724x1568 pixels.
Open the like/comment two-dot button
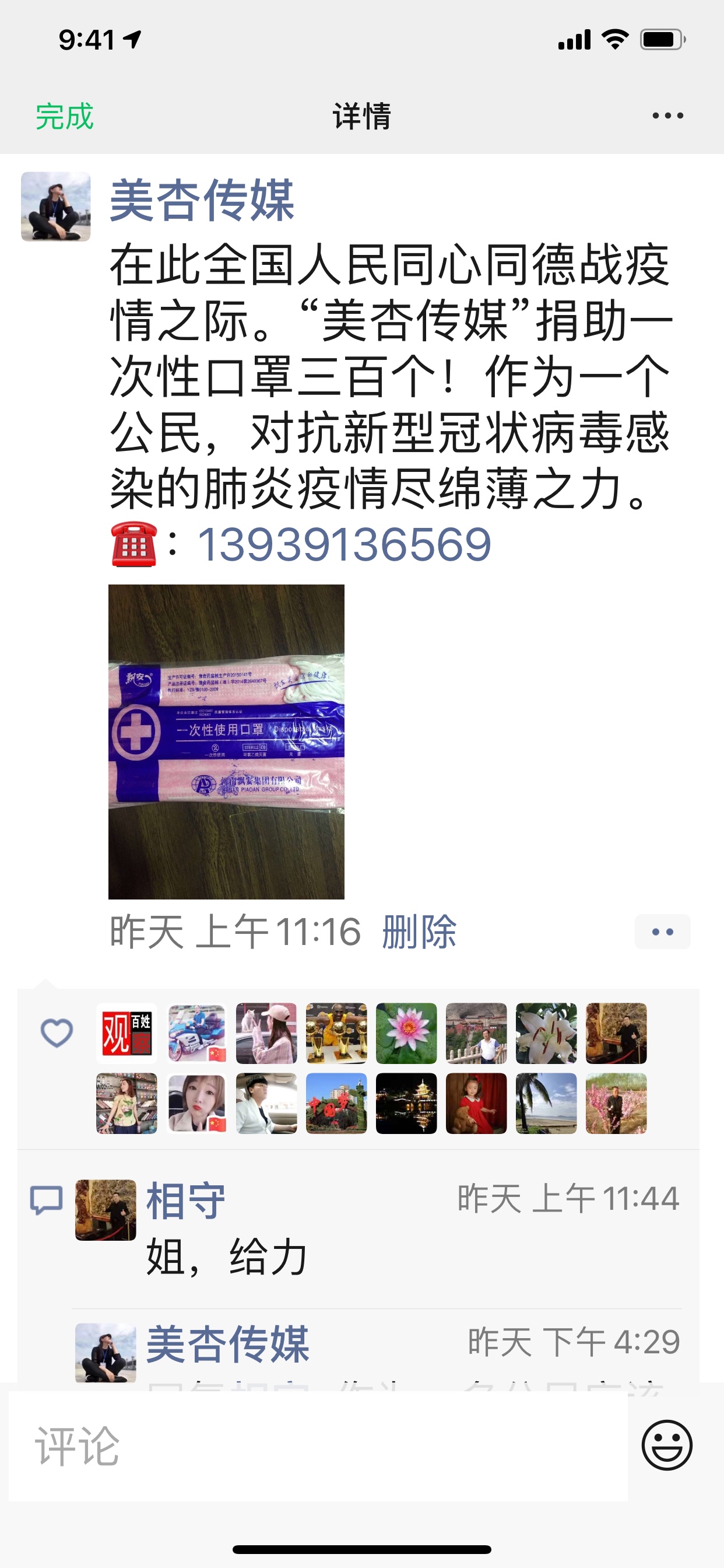click(662, 932)
